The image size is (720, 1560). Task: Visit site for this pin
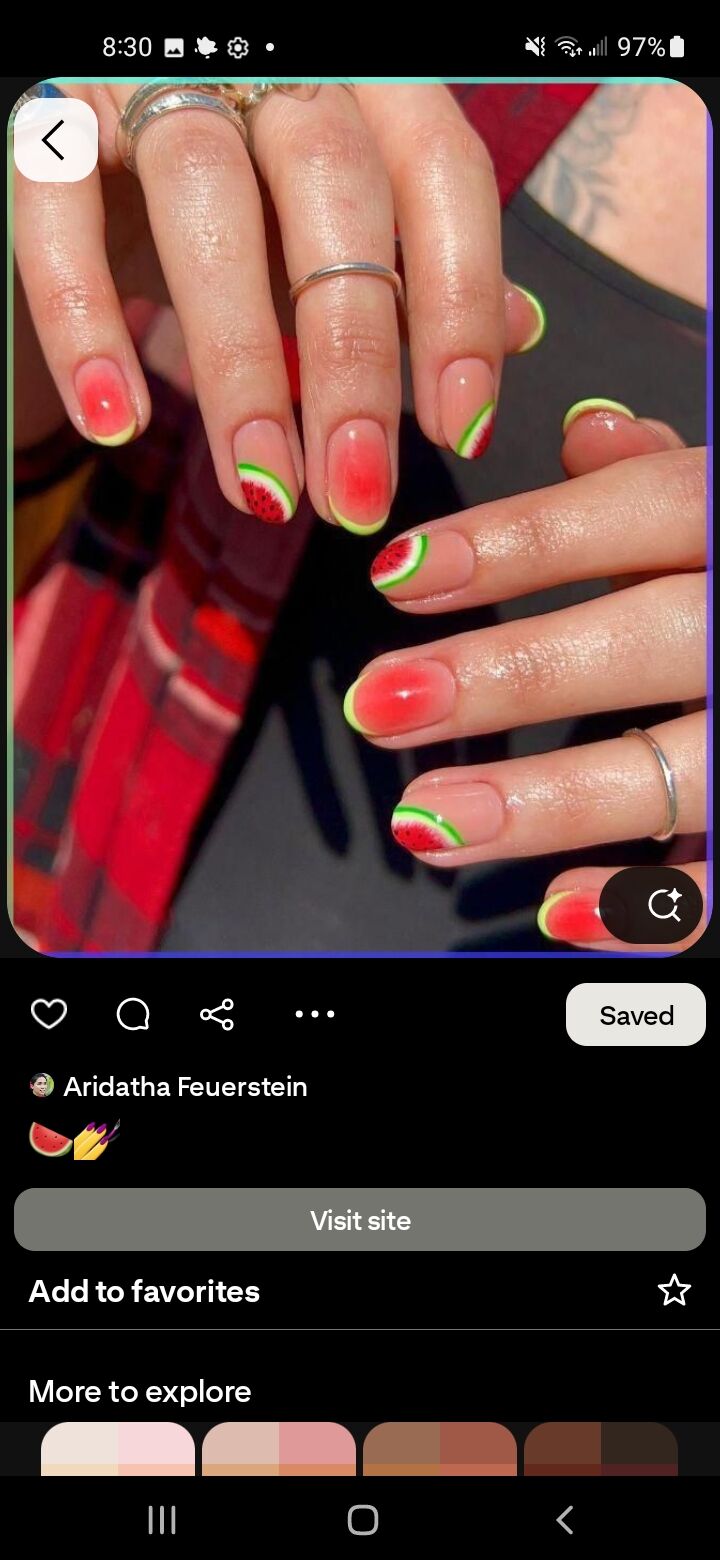coord(360,1219)
